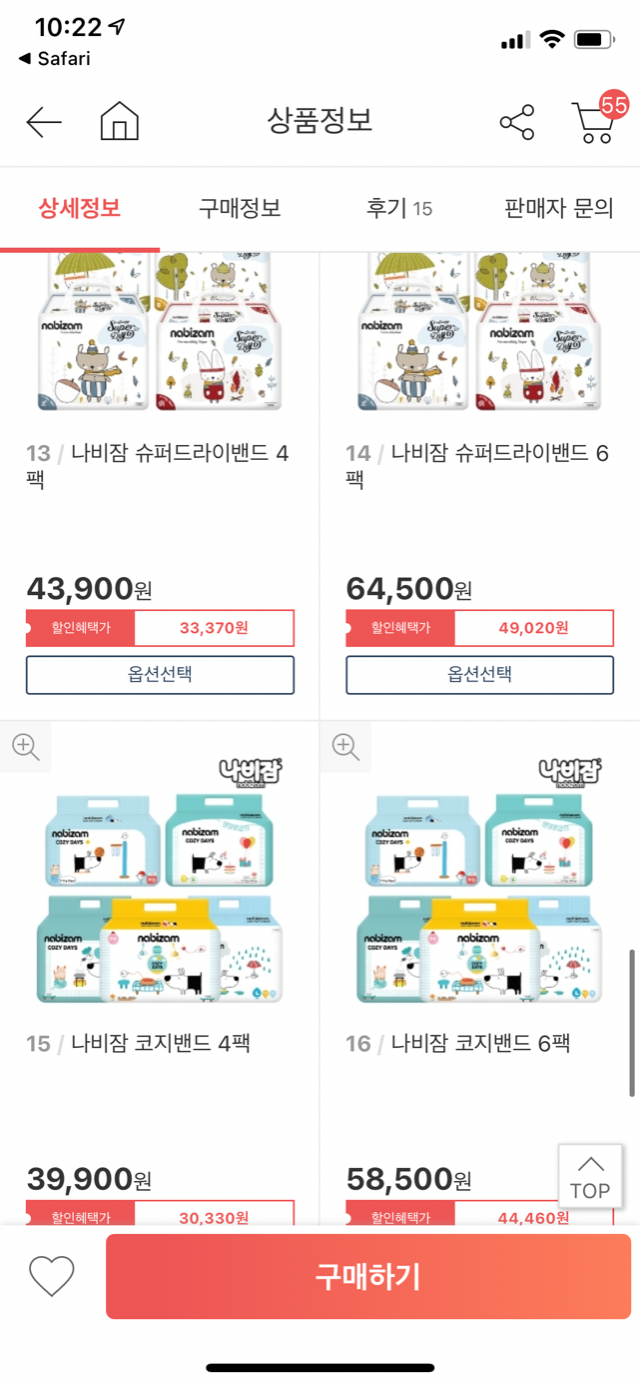
Task: Switch to the 후기 tab
Action: (x=398, y=208)
